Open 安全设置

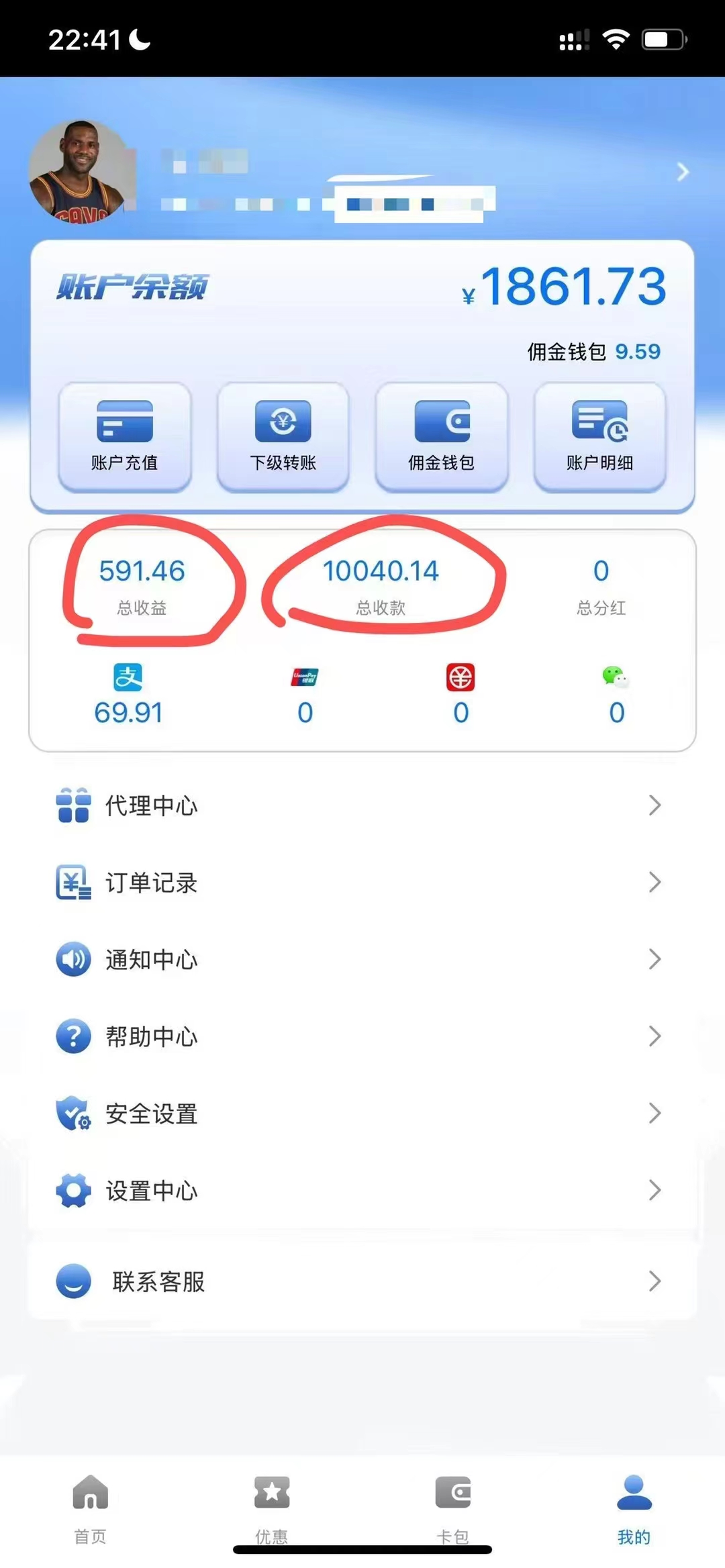pos(362,1114)
